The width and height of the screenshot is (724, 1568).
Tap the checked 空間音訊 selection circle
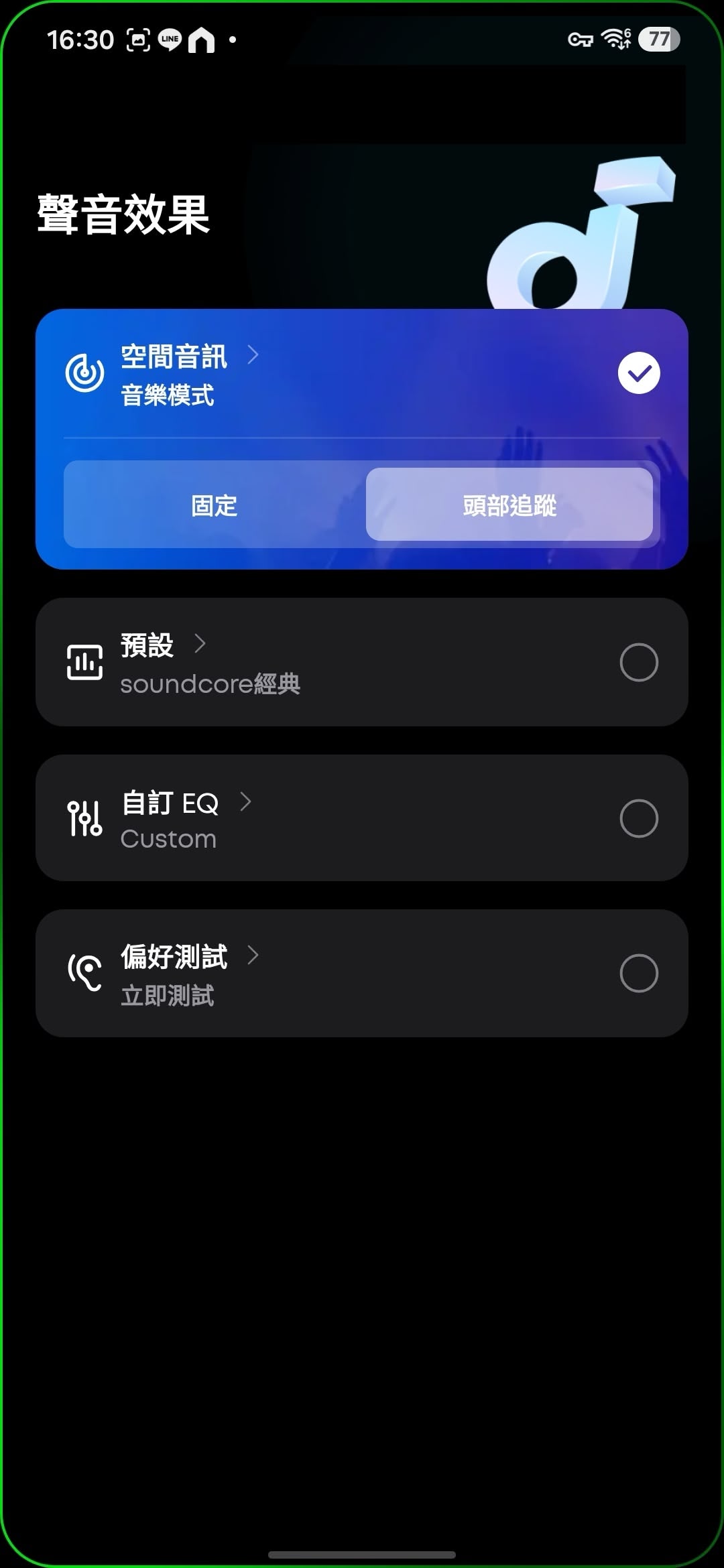639,373
